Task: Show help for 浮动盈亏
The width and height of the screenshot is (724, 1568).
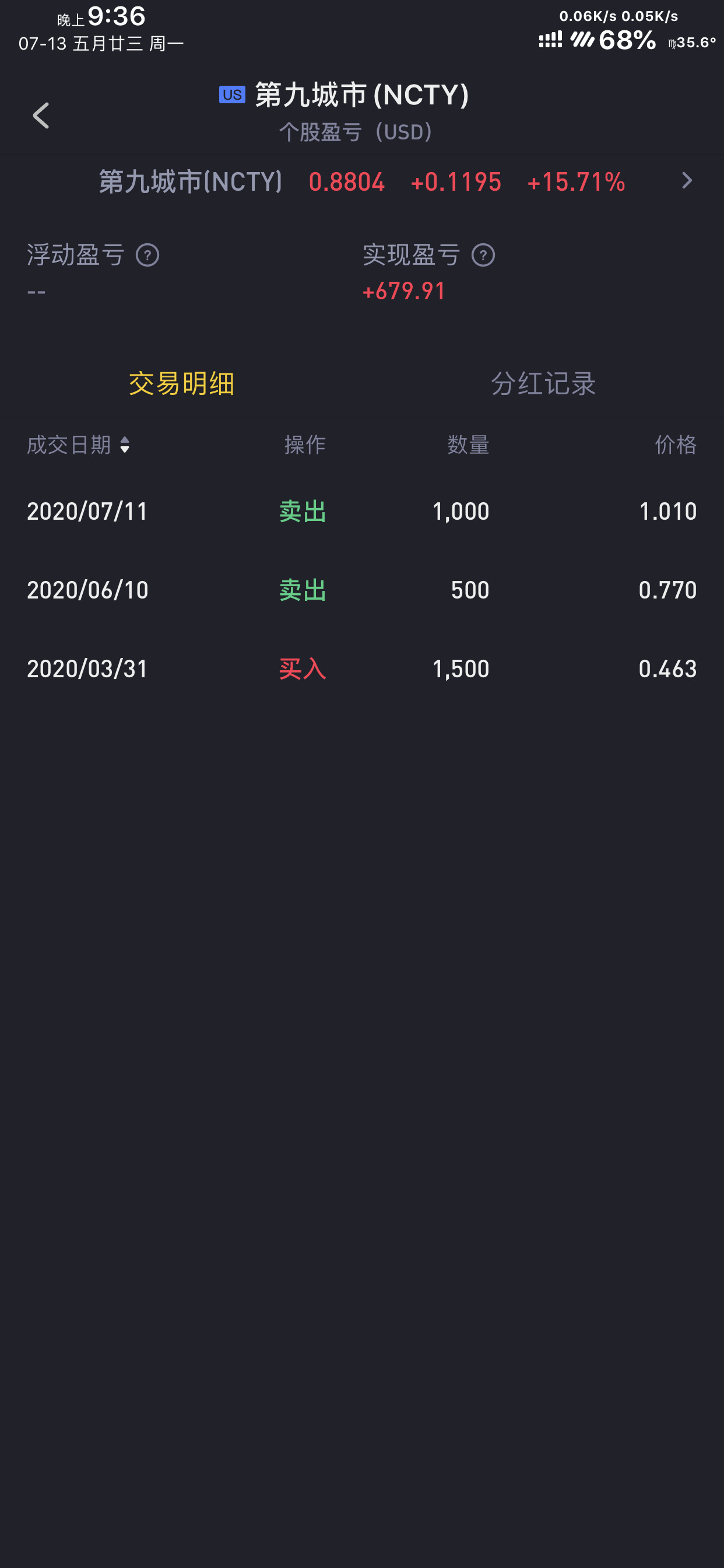Action: click(x=147, y=255)
